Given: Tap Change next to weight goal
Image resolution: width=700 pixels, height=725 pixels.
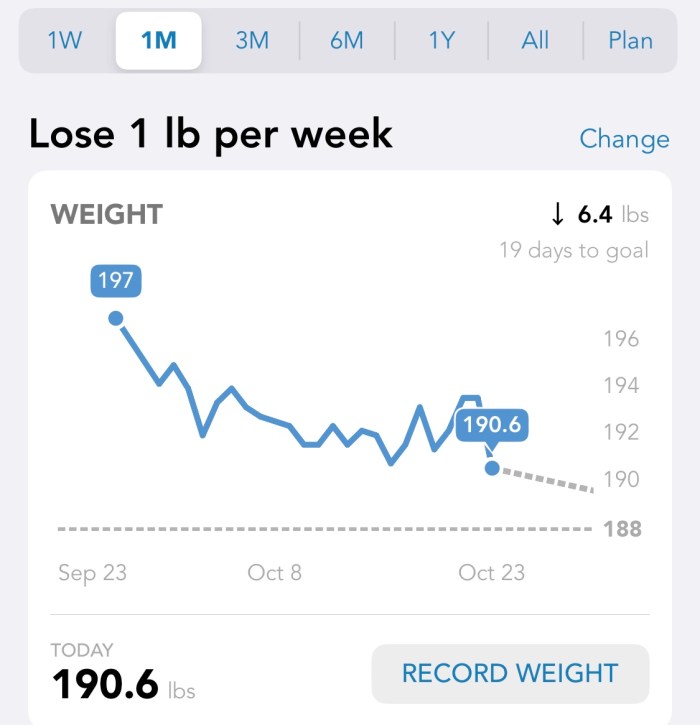Looking at the screenshot, I should coord(624,139).
